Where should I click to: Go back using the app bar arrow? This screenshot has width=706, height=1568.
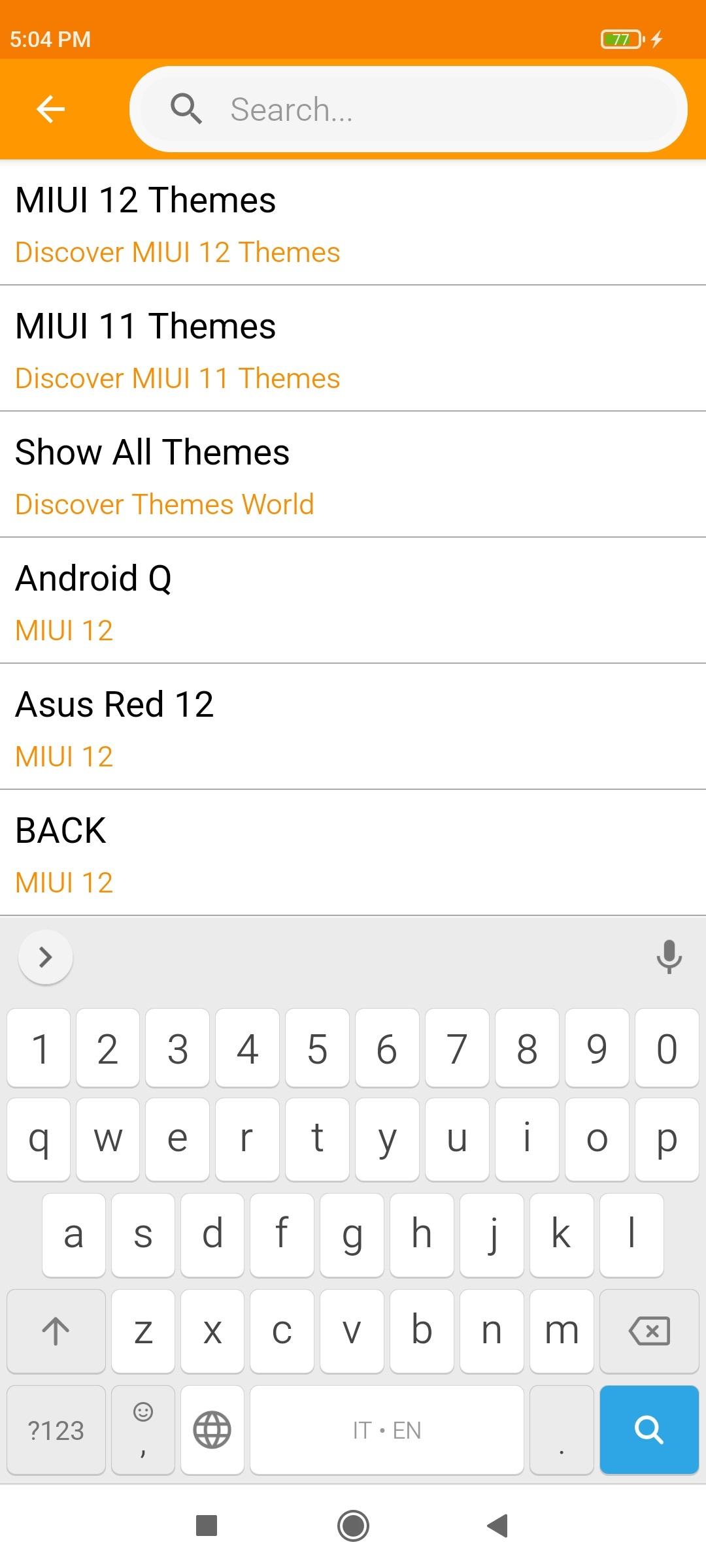(51, 109)
